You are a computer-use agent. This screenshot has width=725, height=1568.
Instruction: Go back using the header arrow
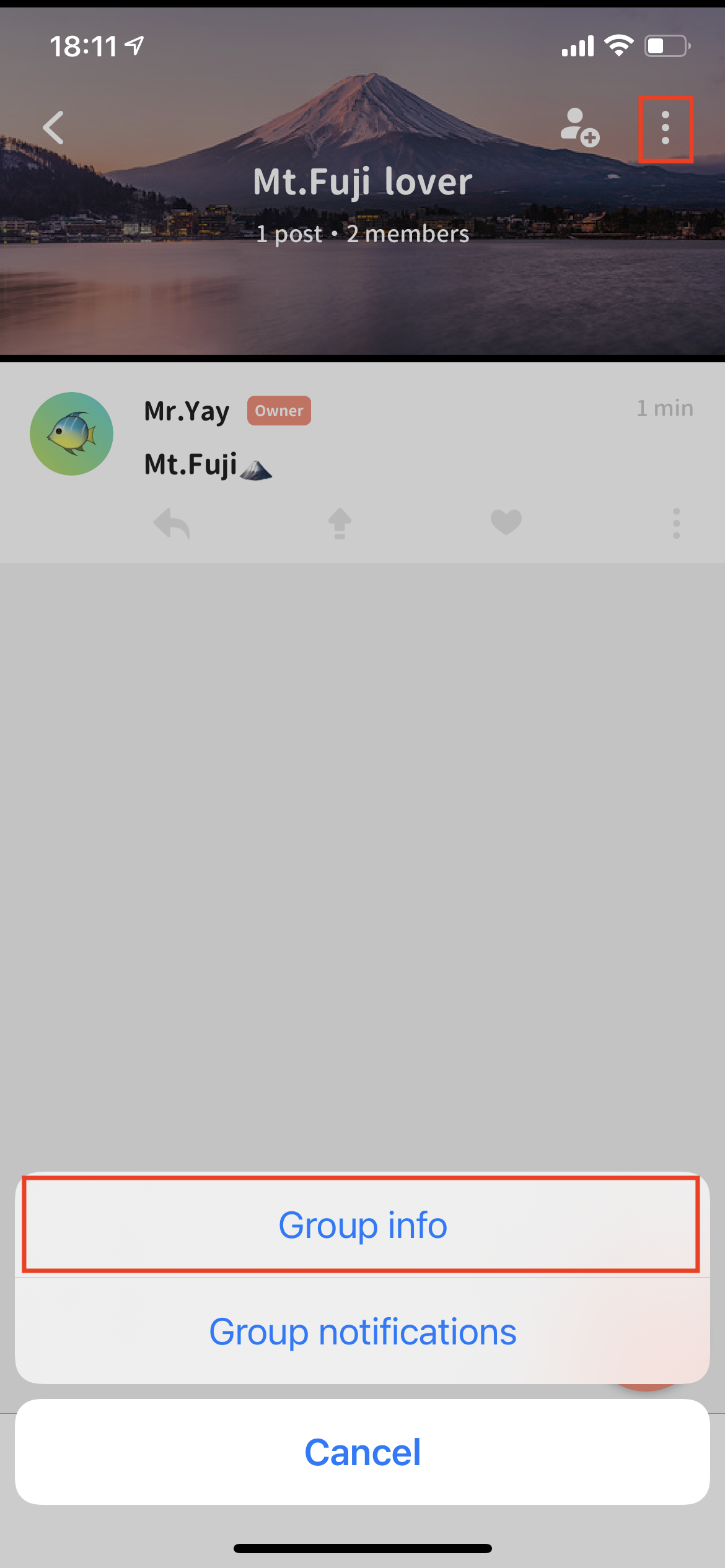[54, 128]
